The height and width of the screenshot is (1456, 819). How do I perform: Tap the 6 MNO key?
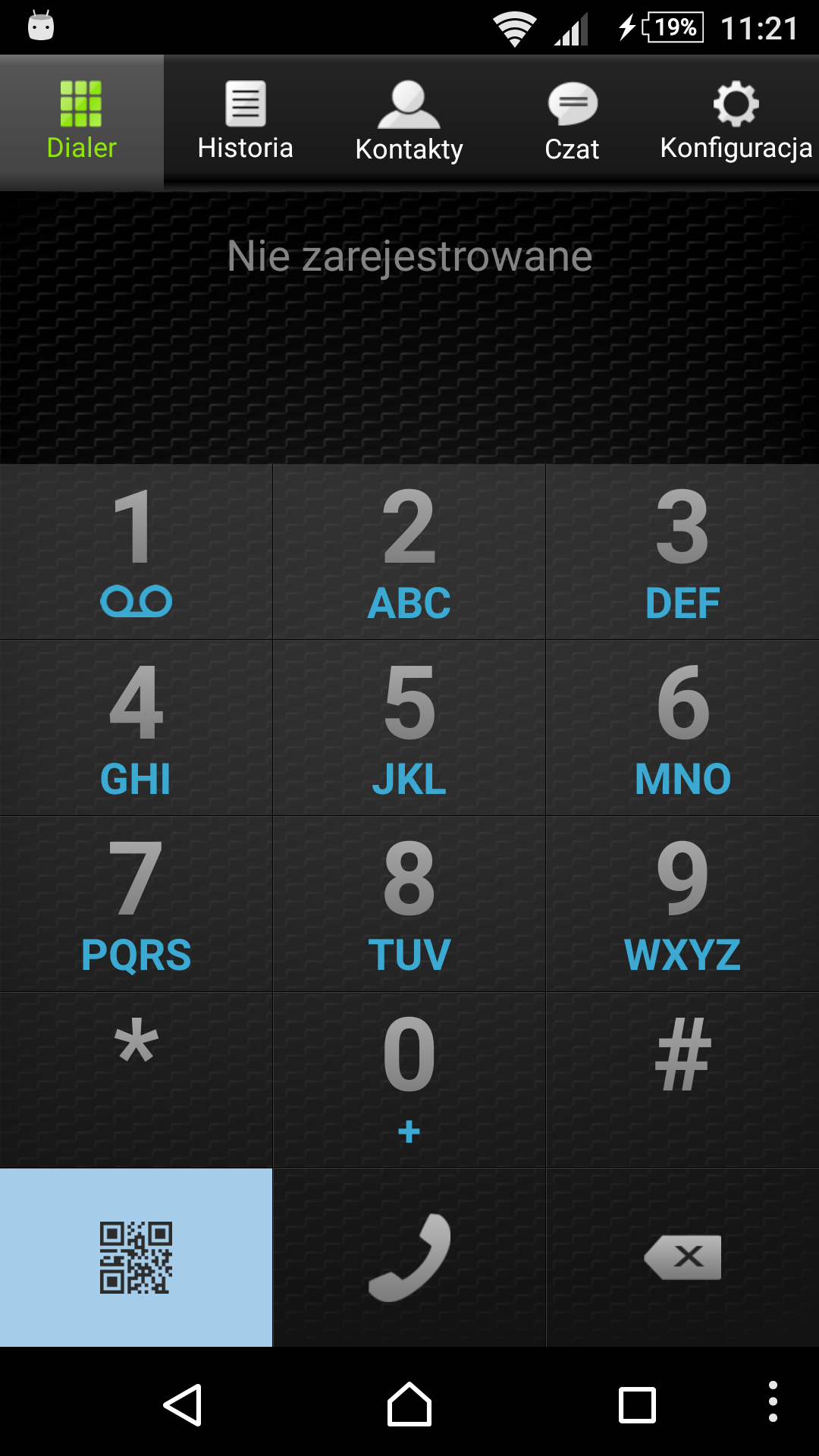682,728
